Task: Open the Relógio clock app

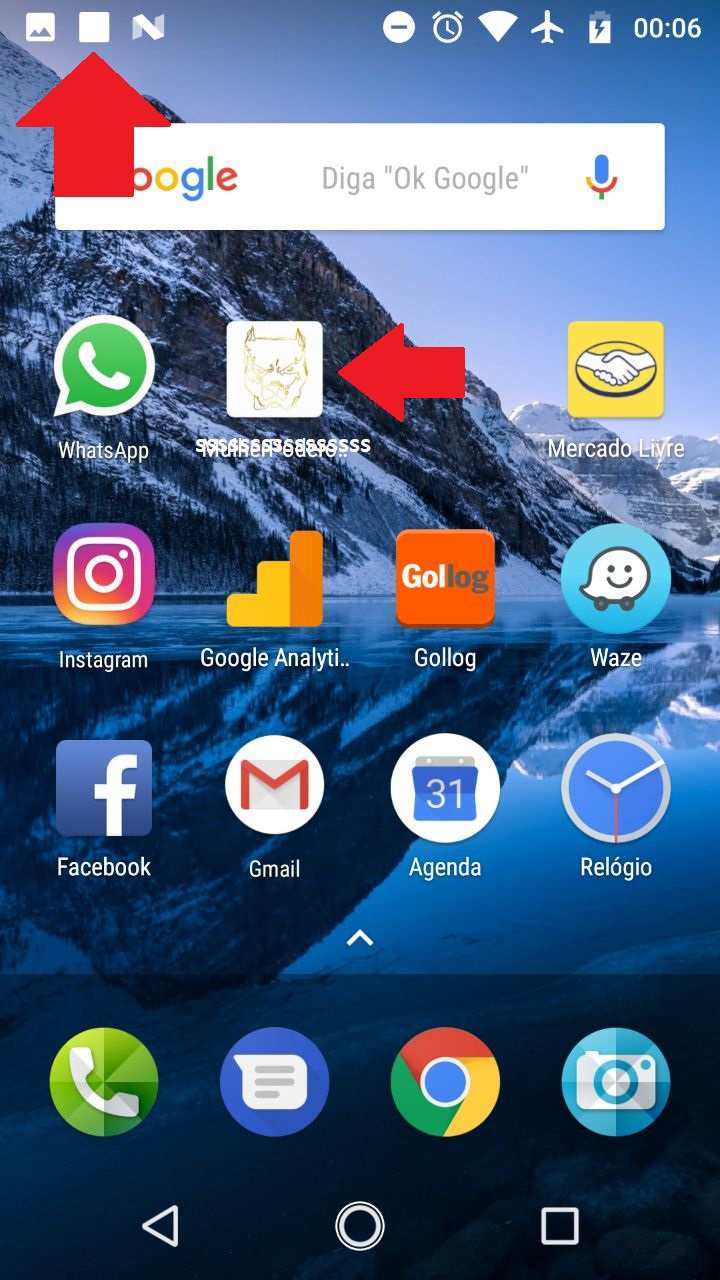Action: (615, 788)
